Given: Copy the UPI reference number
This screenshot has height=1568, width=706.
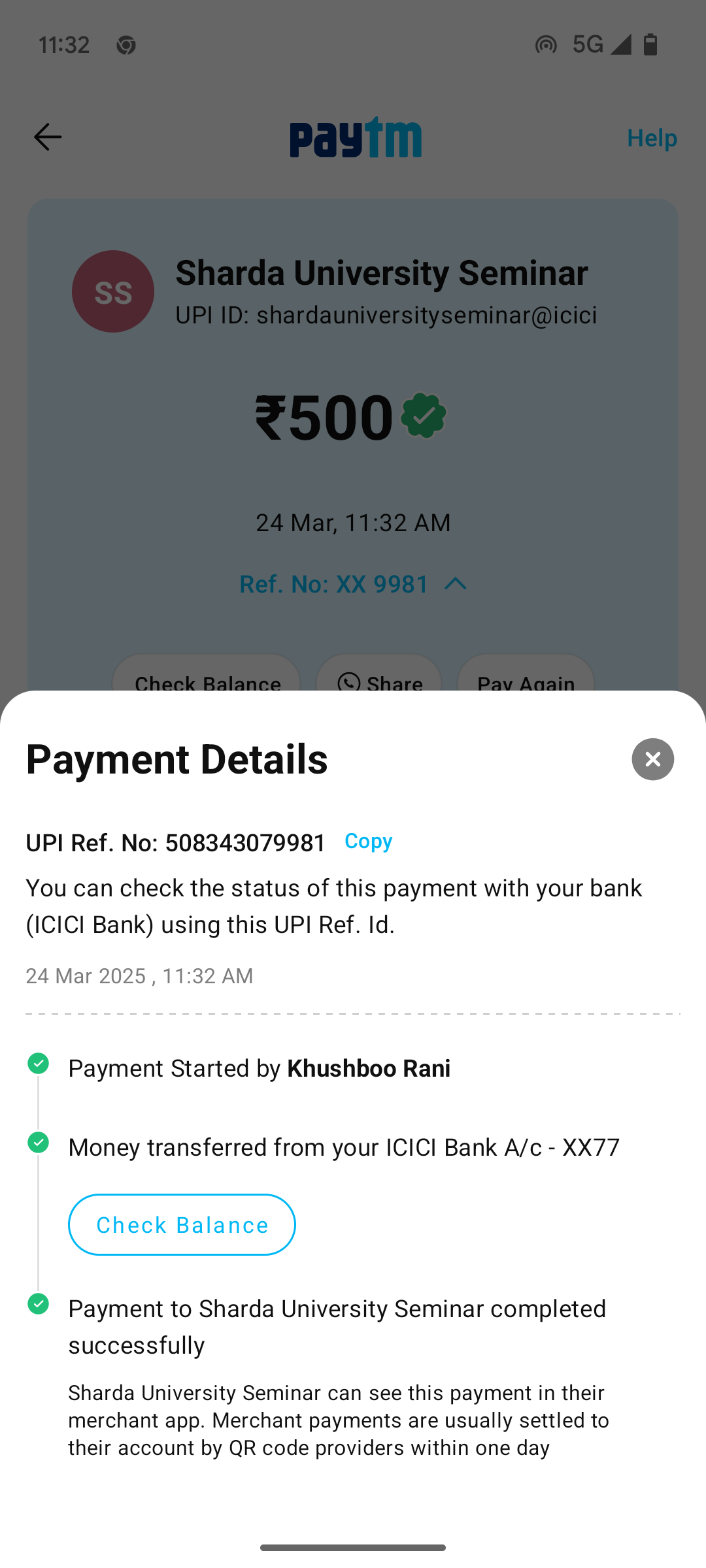Looking at the screenshot, I should point(369,841).
